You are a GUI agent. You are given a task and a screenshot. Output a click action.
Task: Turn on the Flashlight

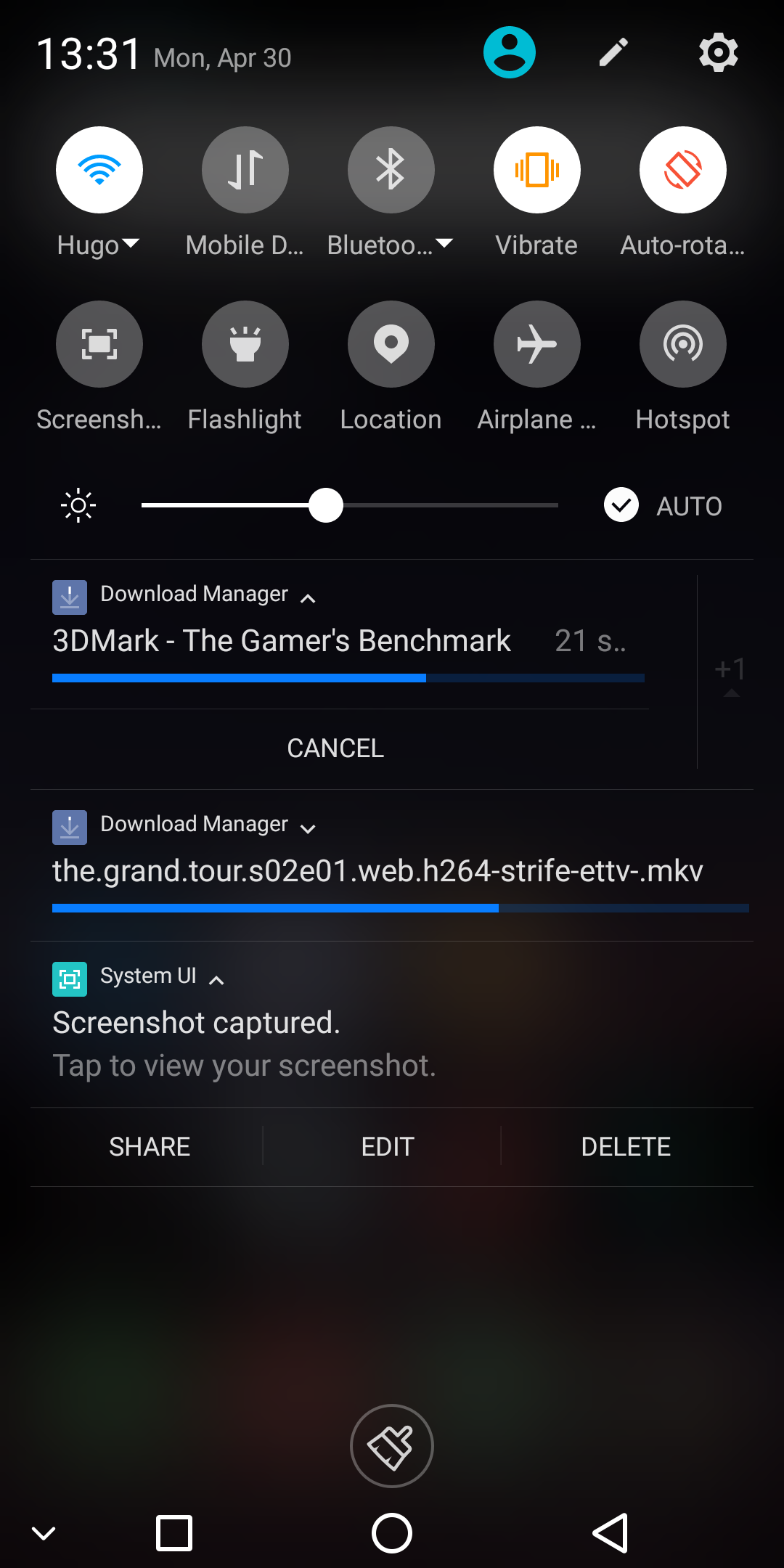(245, 344)
